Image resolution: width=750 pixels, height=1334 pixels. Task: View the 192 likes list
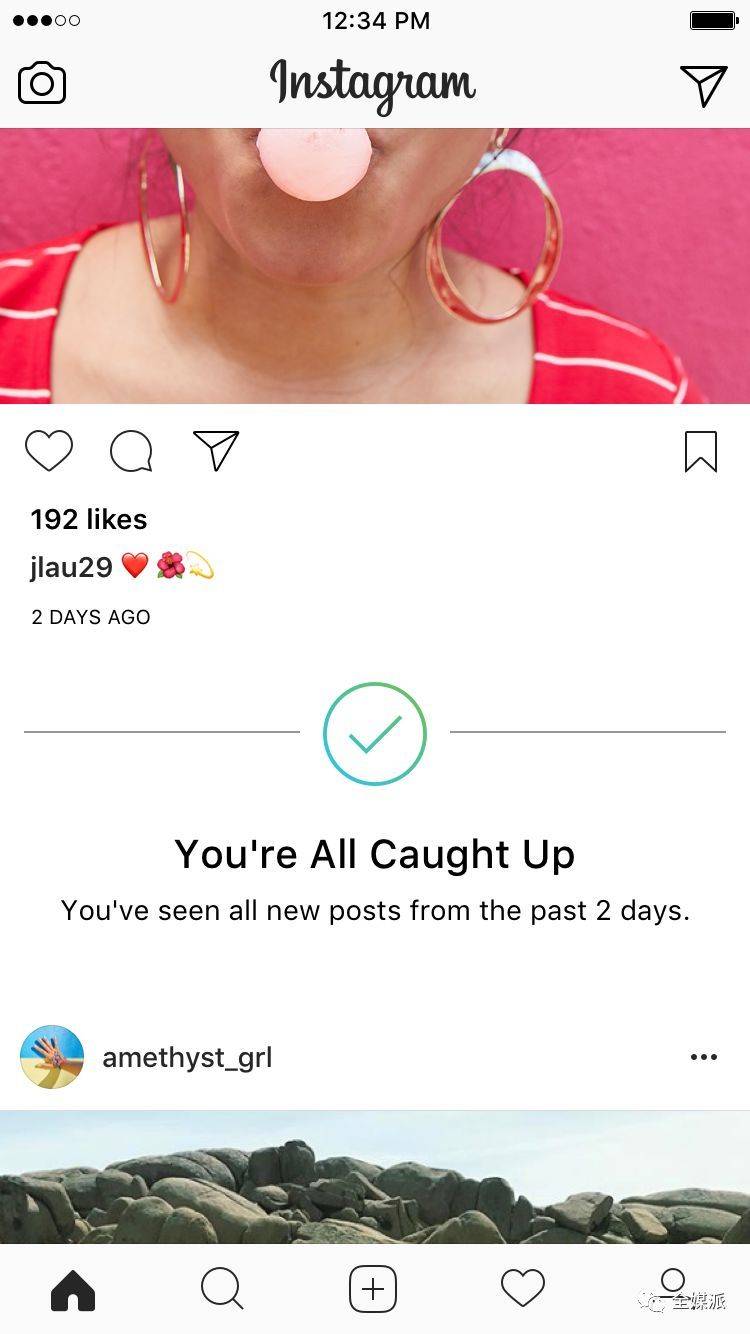tap(89, 519)
